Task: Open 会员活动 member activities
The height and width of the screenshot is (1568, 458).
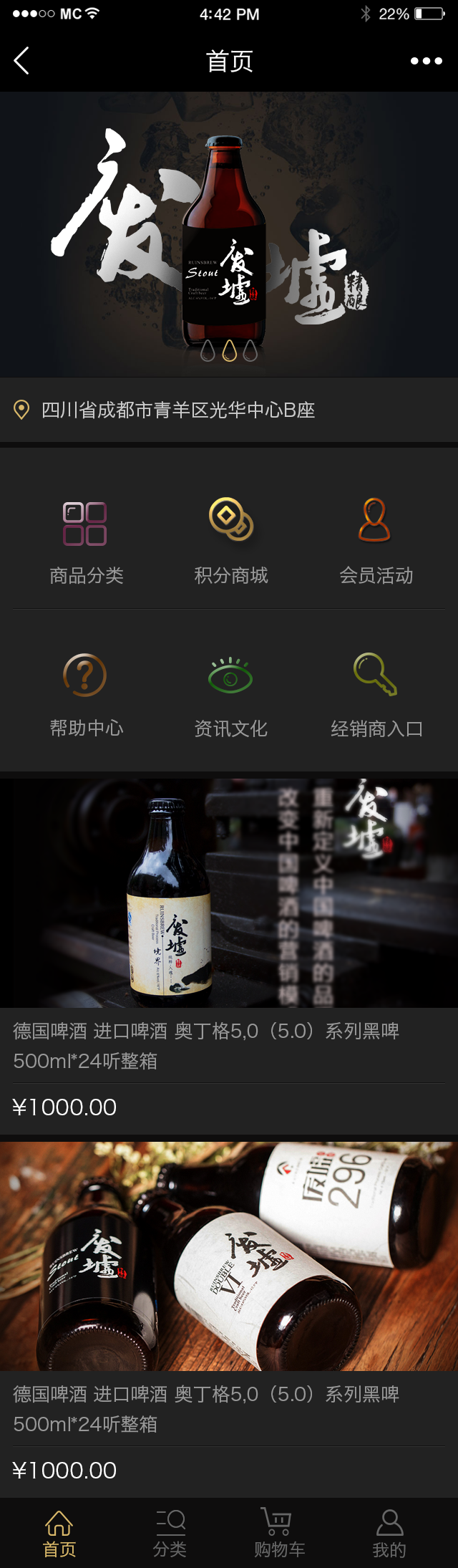Action: click(x=376, y=542)
